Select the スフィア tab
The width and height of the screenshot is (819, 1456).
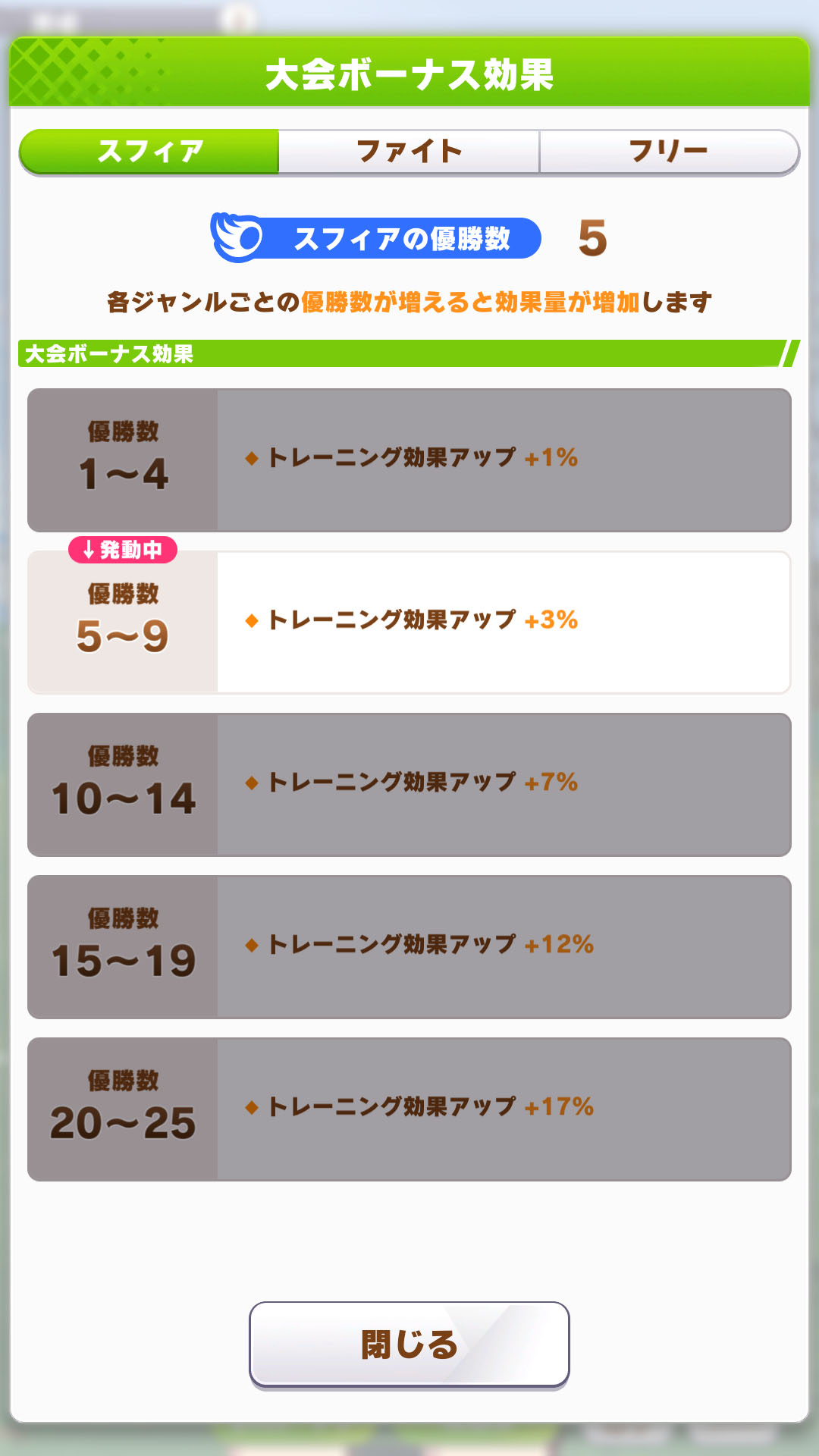149,151
